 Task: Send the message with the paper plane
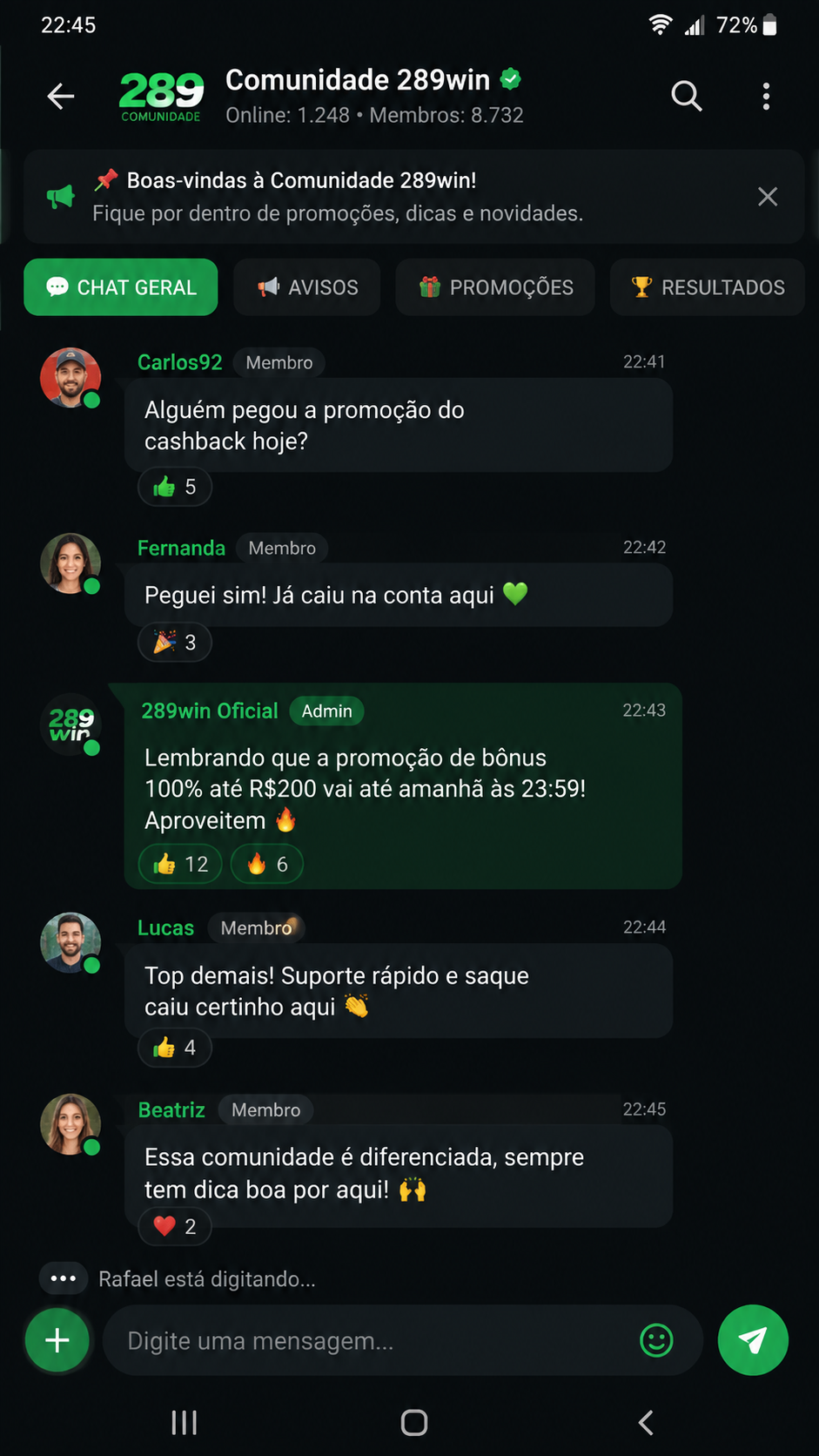coord(753,1340)
